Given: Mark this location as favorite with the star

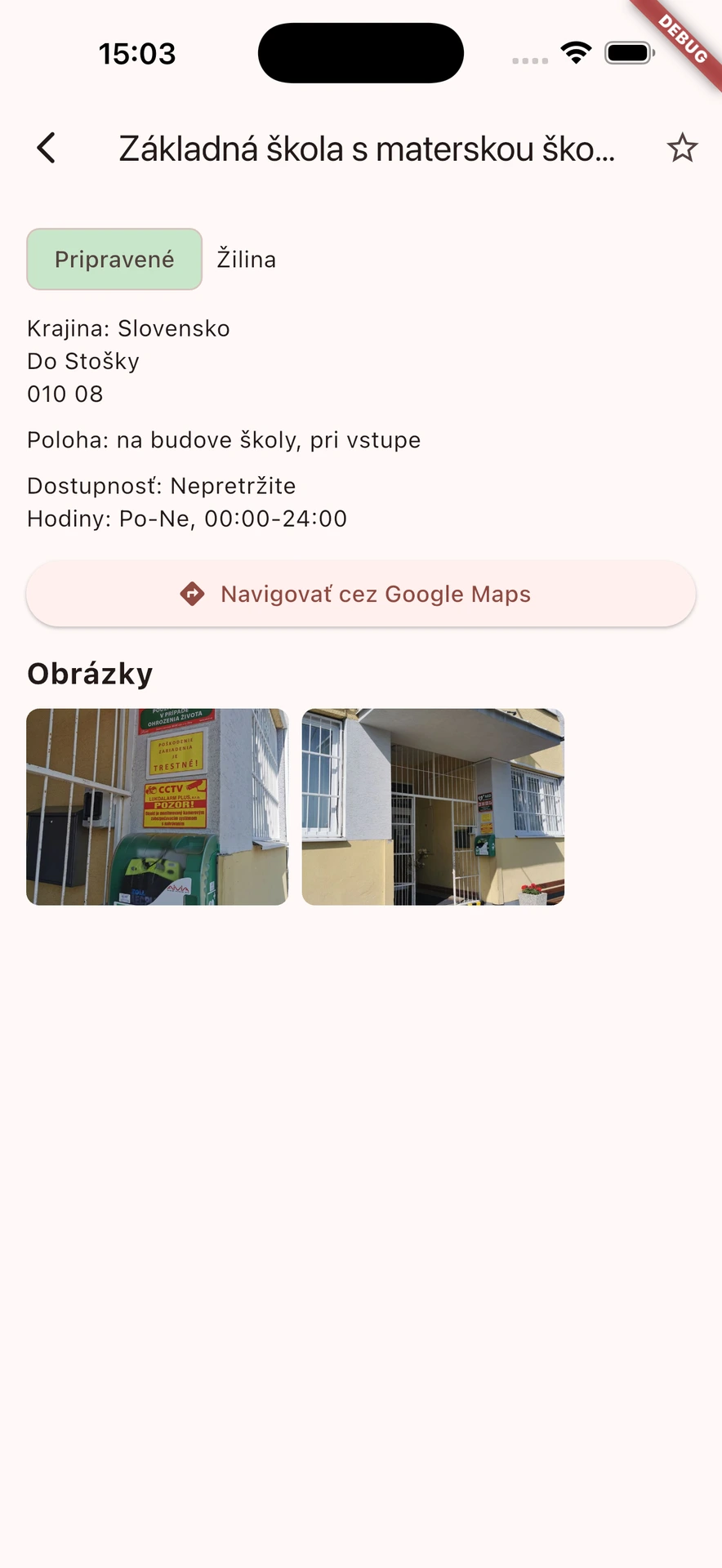Looking at the screenshot, I should point(682,149).
